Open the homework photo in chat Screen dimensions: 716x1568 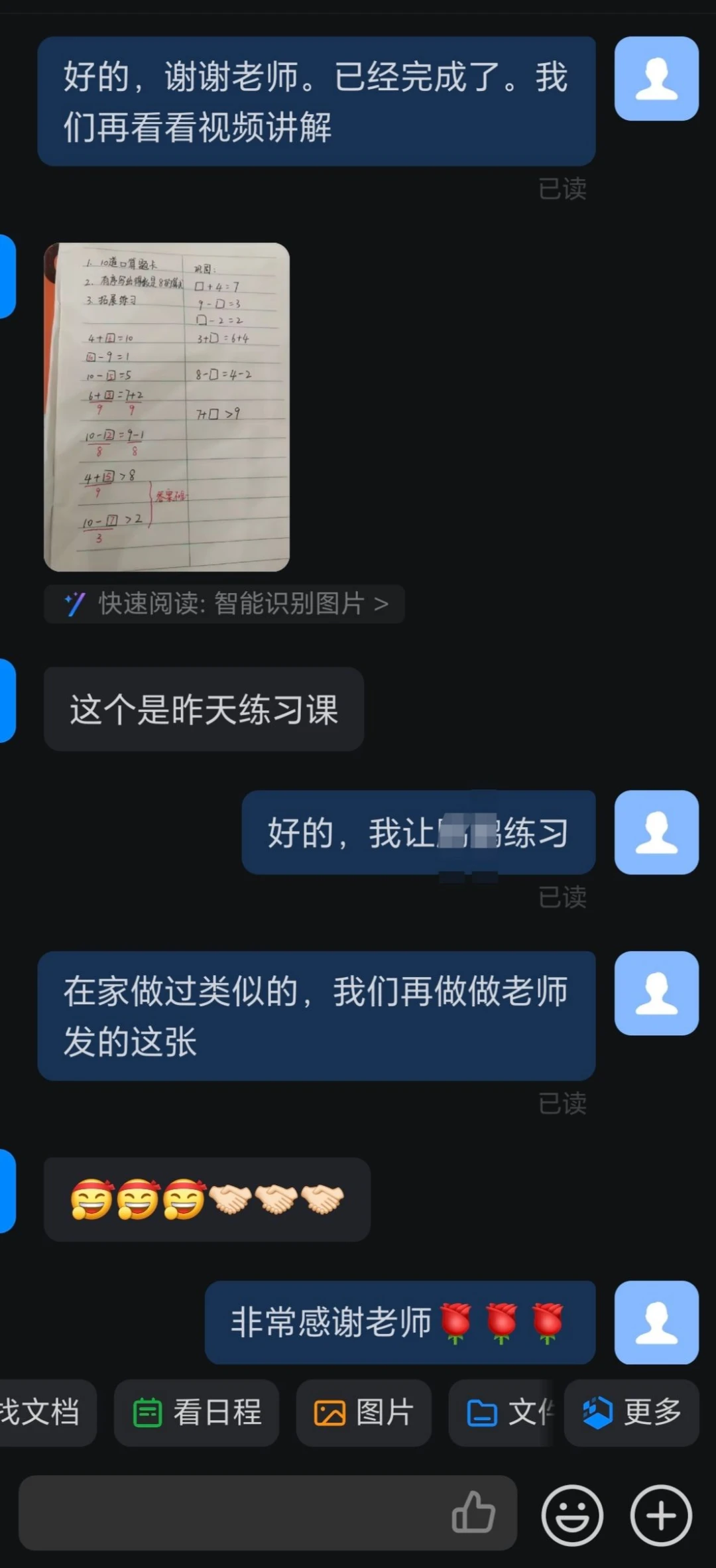pos(166,407)
